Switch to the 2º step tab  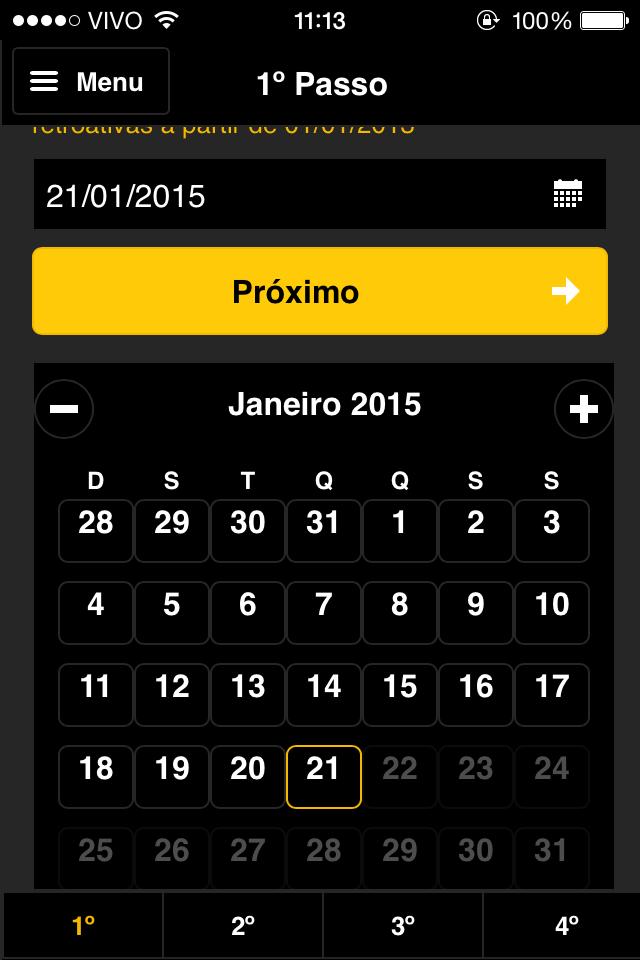click(242, 926)
